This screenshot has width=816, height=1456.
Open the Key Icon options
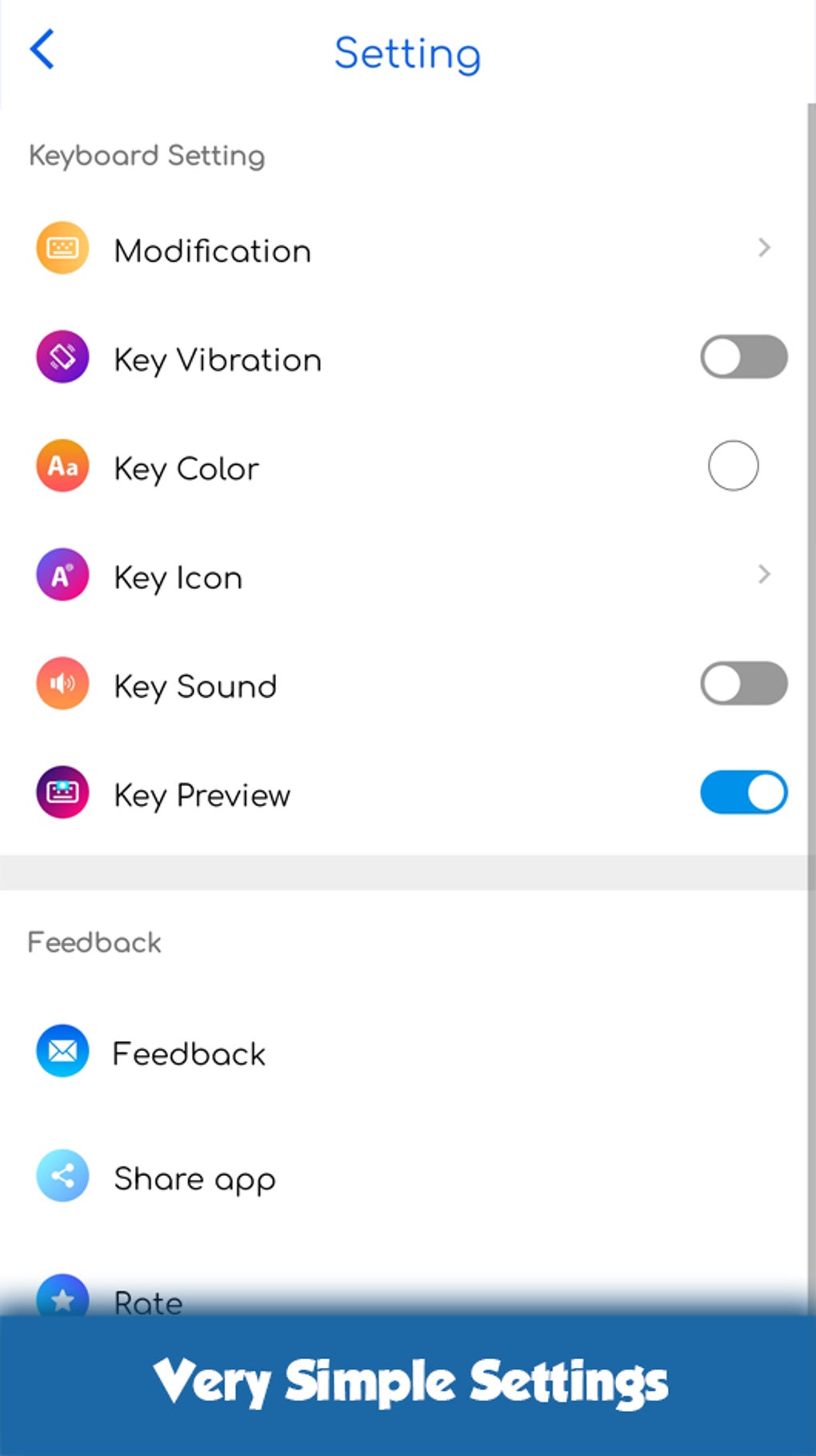tap(404, 576)
